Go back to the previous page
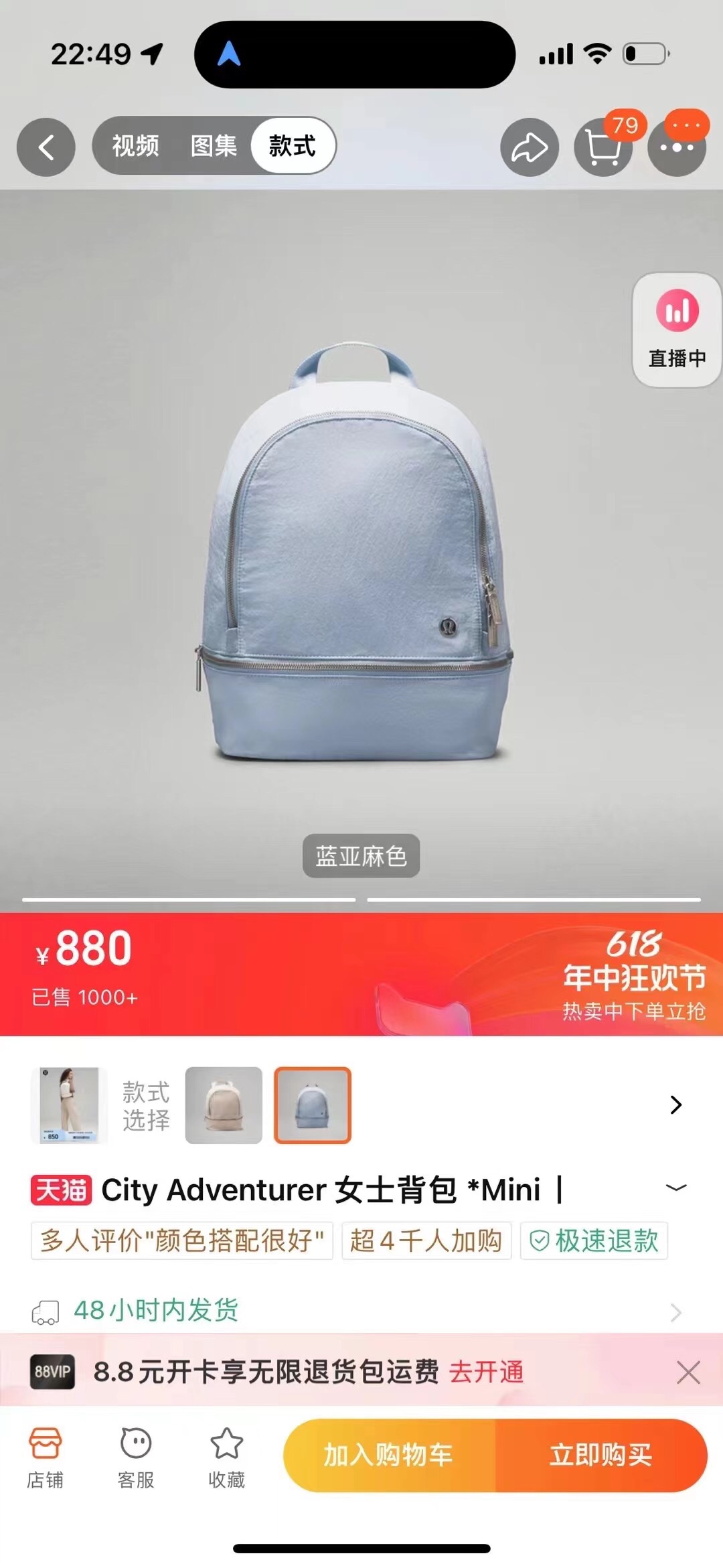Screen dimensions: 723x1568 click(46, 147)
